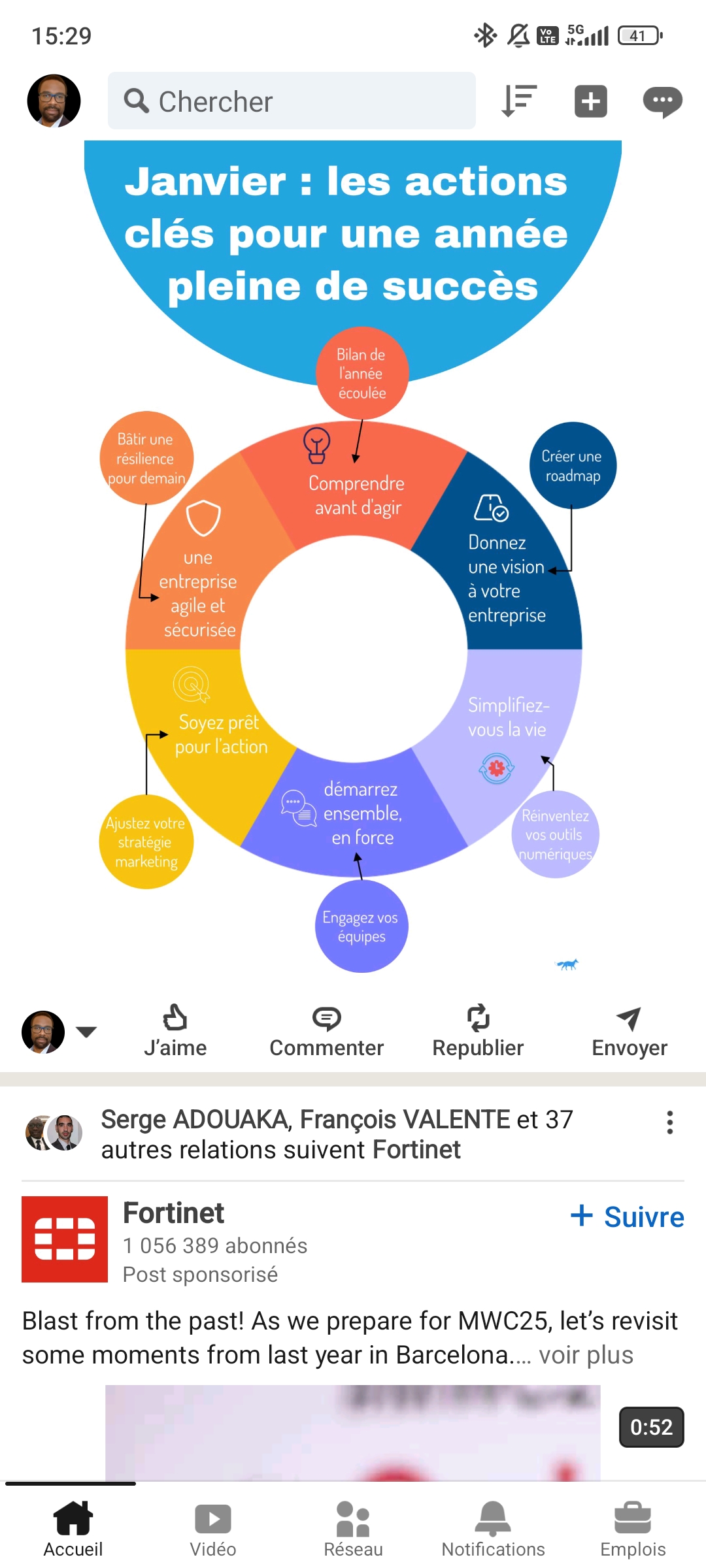Open the messaging bubble icon
This screenshot has height=1568, width=706.
pos(662,102)
